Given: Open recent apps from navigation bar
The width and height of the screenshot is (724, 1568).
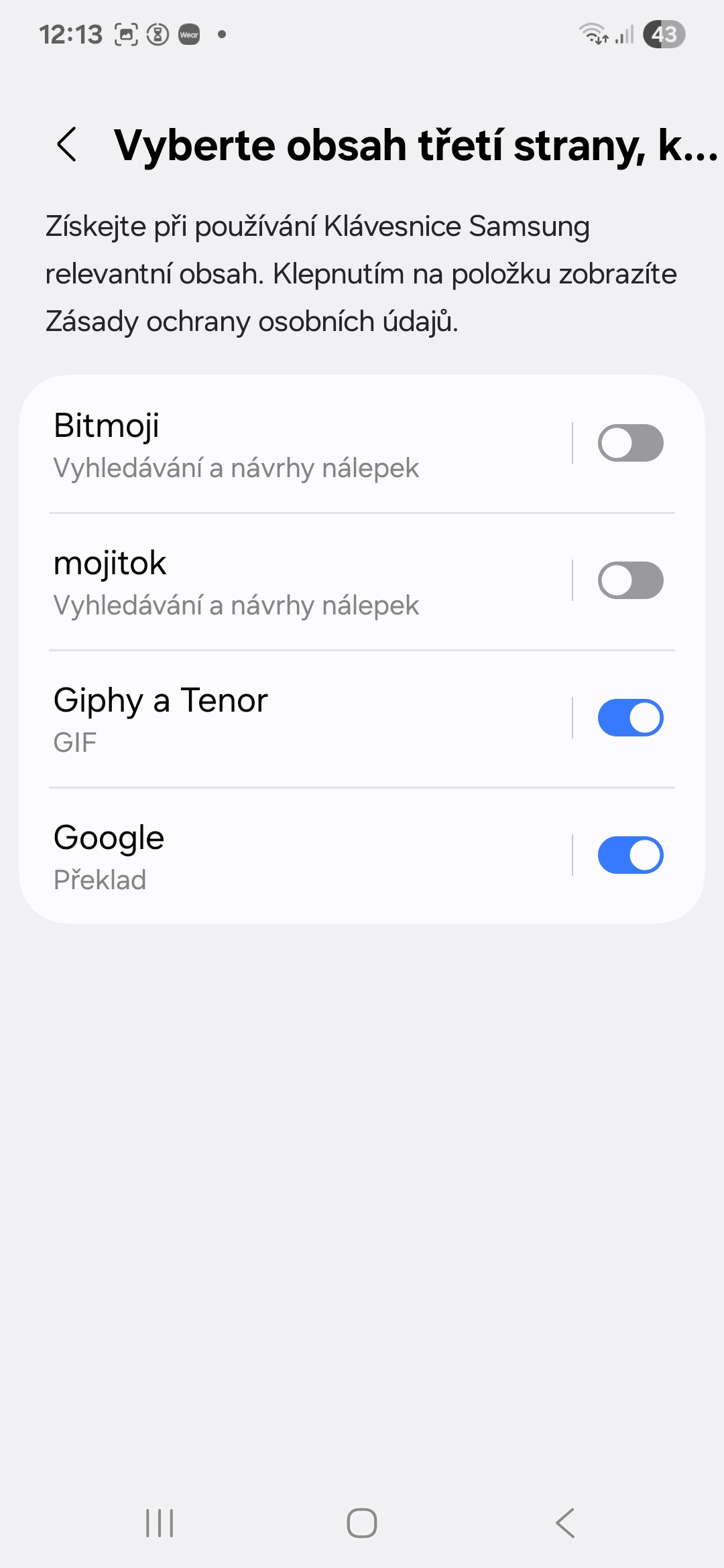Looking at the screenshot, I should pos(160,1523).
